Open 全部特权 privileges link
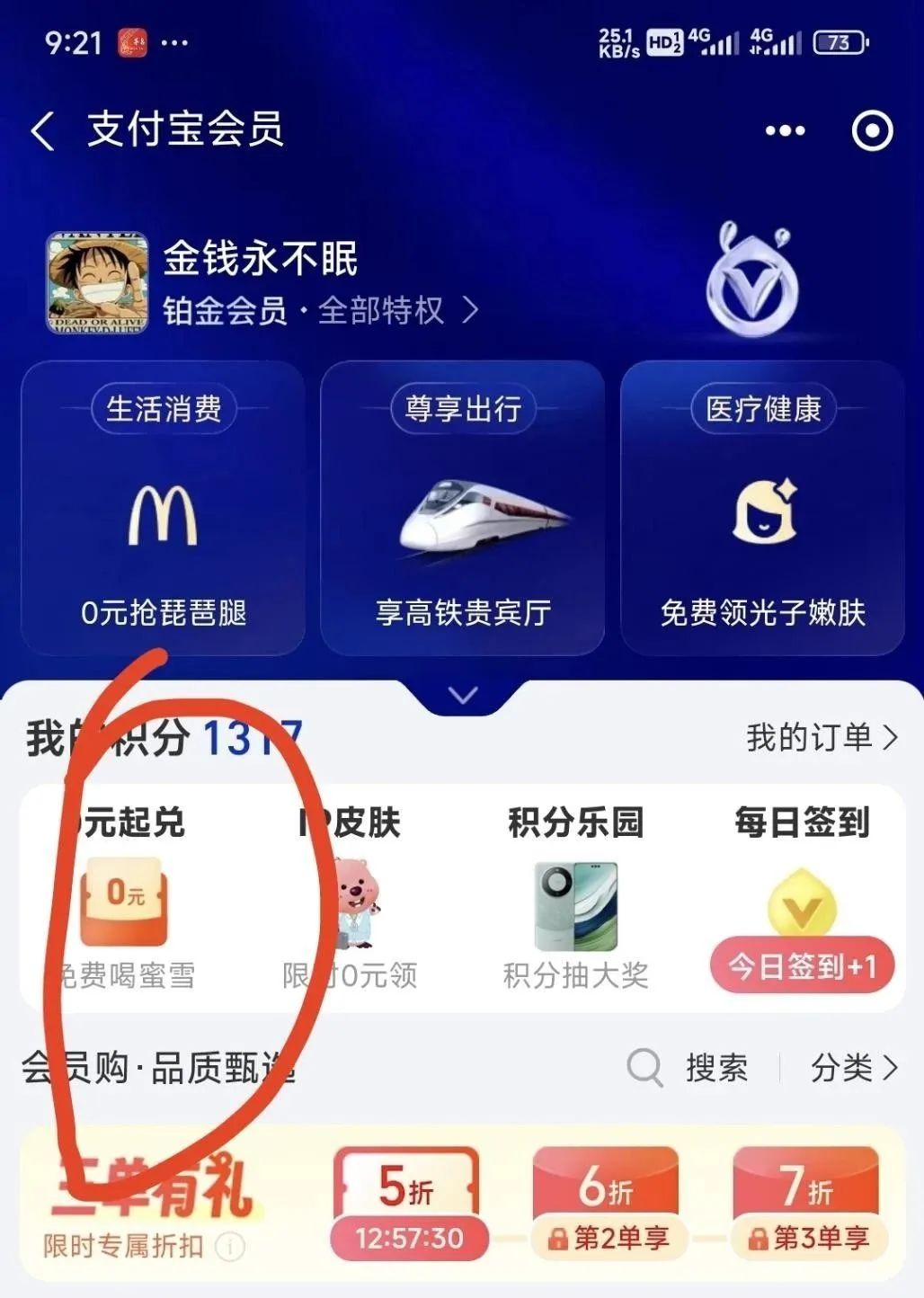The height and width of the screenshot is (1298, 924). (397, 311)
